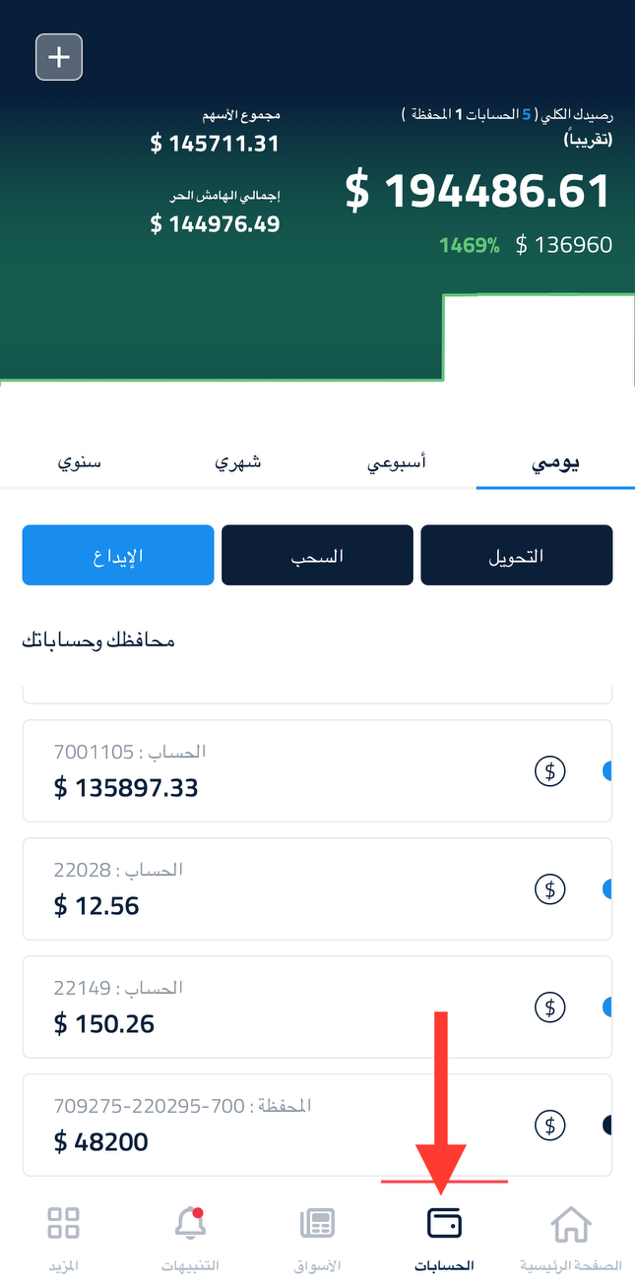Open account 22028 card
The image size is (635, 1280).
point(317,889)
